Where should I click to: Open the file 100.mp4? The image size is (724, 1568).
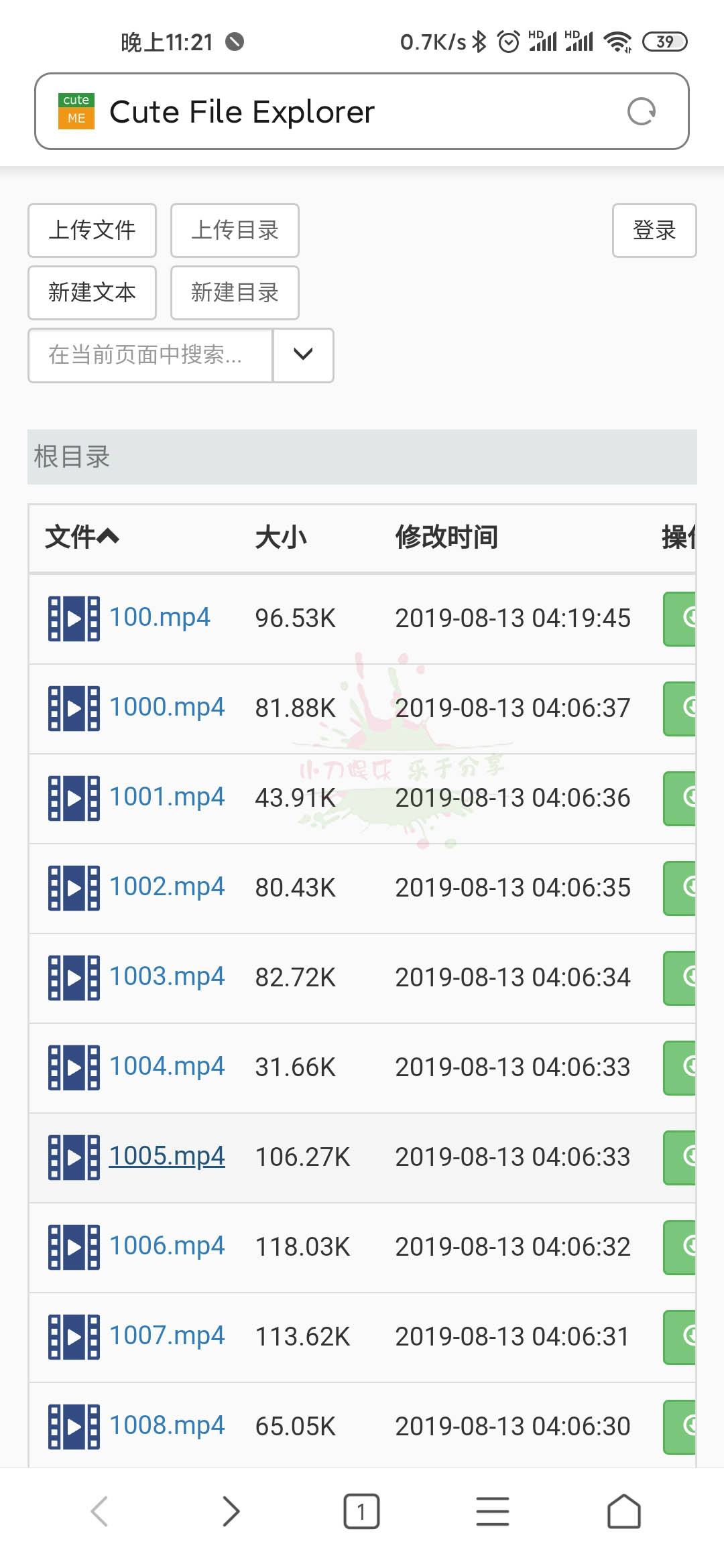click(x=160, y=617)
